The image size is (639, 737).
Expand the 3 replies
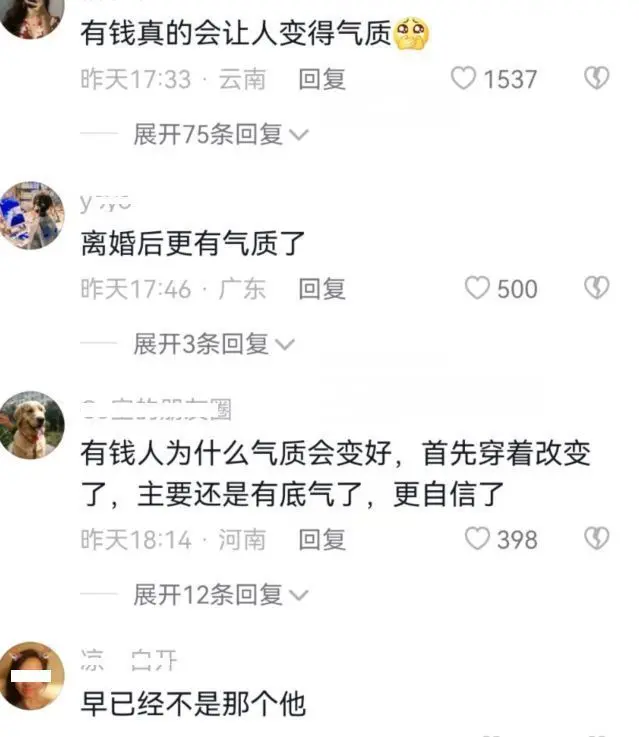(x=213, y=344)
